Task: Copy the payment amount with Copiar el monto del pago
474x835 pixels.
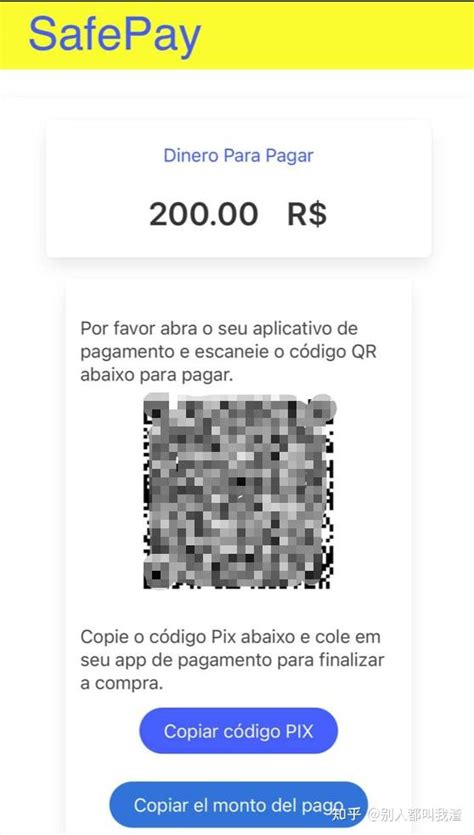Action: 238,805
